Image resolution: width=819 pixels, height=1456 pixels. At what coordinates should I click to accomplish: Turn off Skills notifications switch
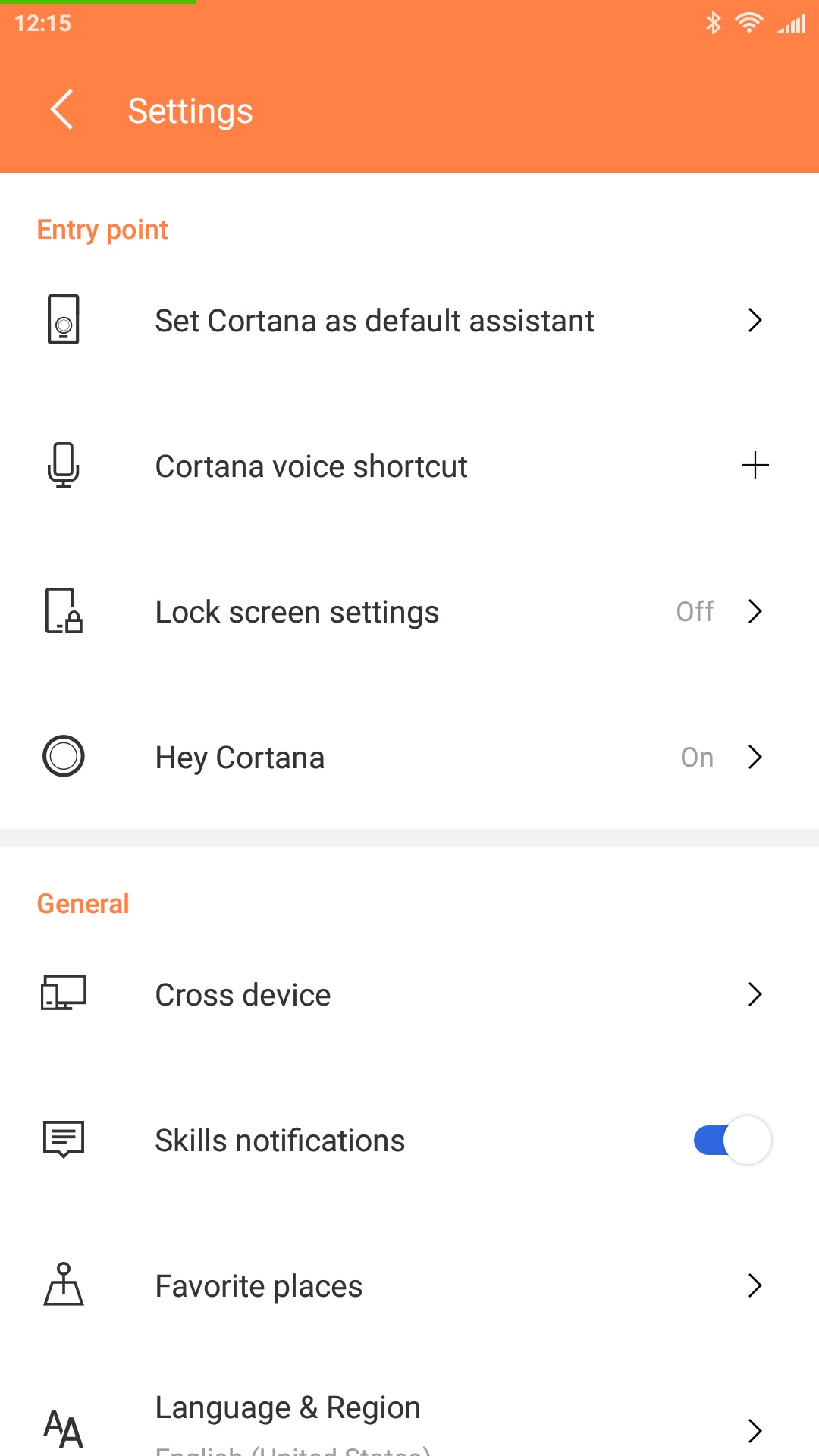point(733,1140)
